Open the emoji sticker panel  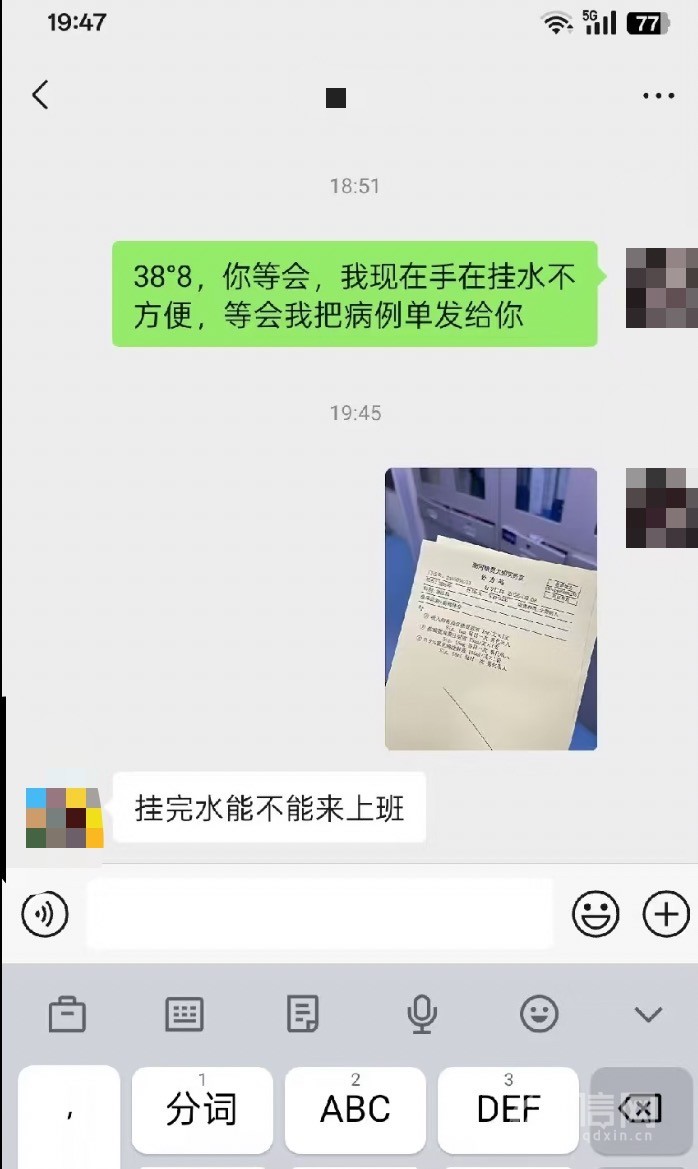[595, 914]
